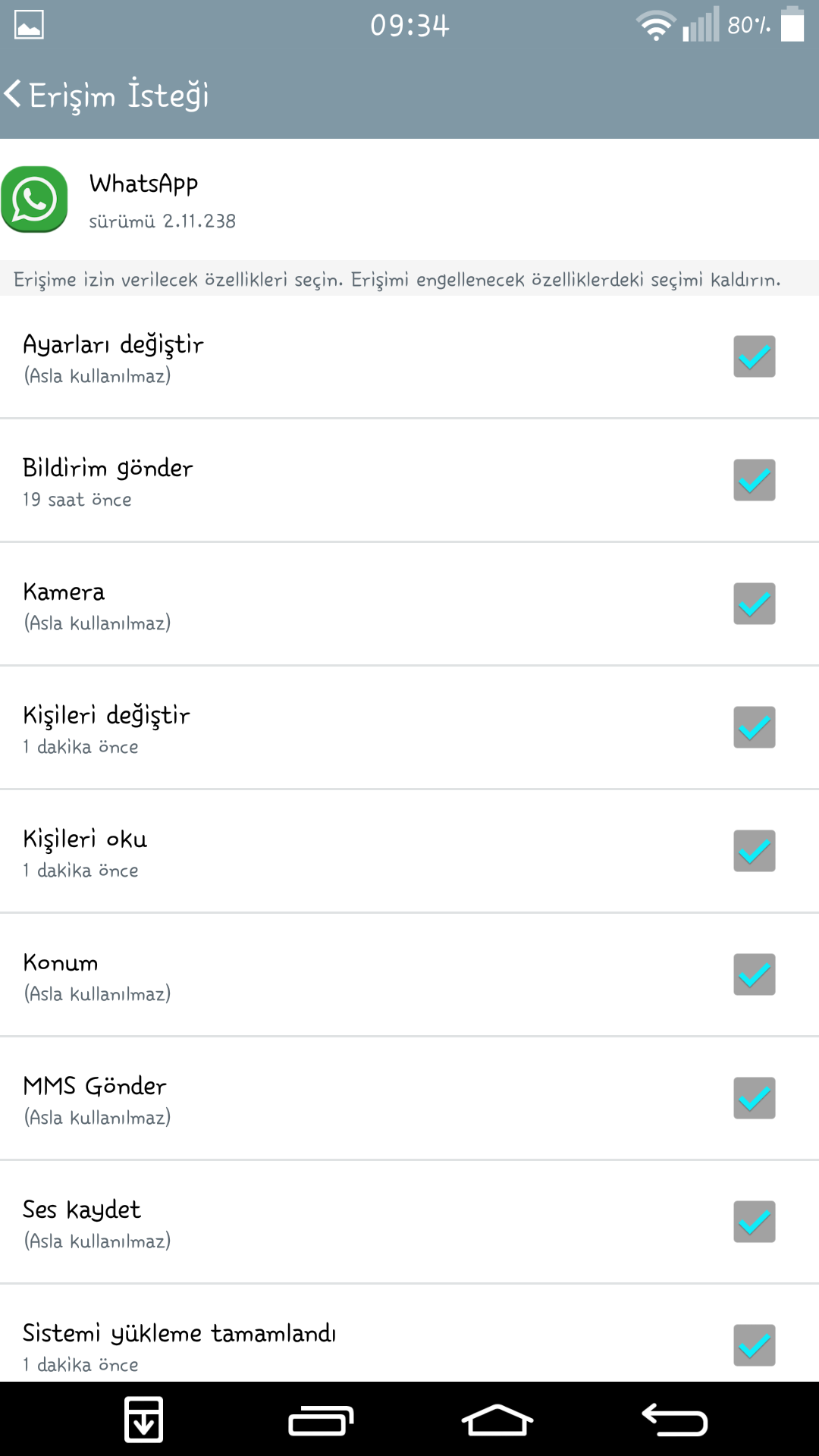Viewport: 819px width, 1456px height.
Task: Uncheck Sistemi yükleme tamamlandı permission
Action: [x=754, y=1345]
